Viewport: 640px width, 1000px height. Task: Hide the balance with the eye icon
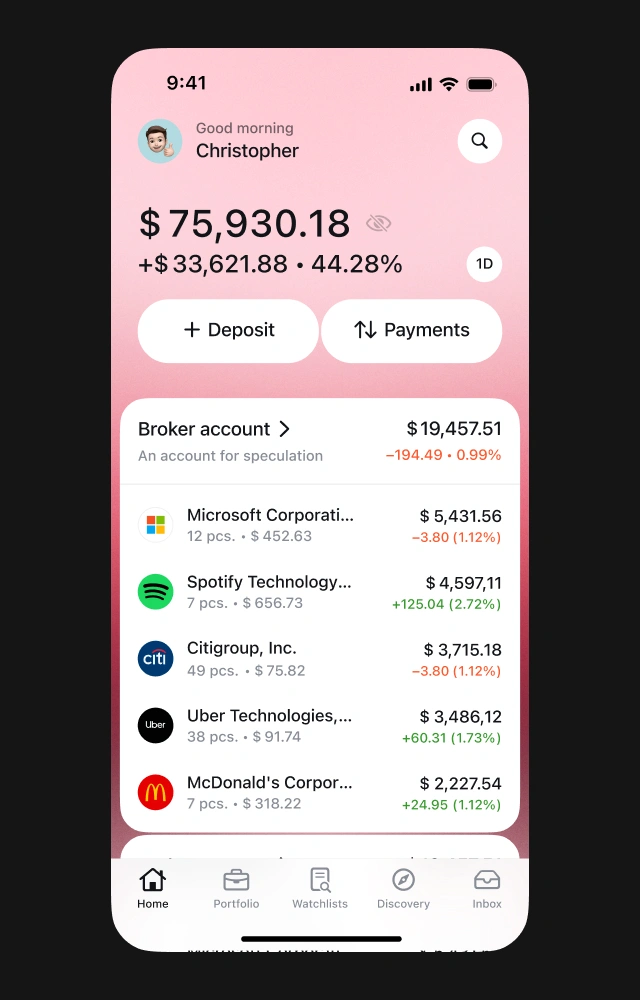coord(378,223)
